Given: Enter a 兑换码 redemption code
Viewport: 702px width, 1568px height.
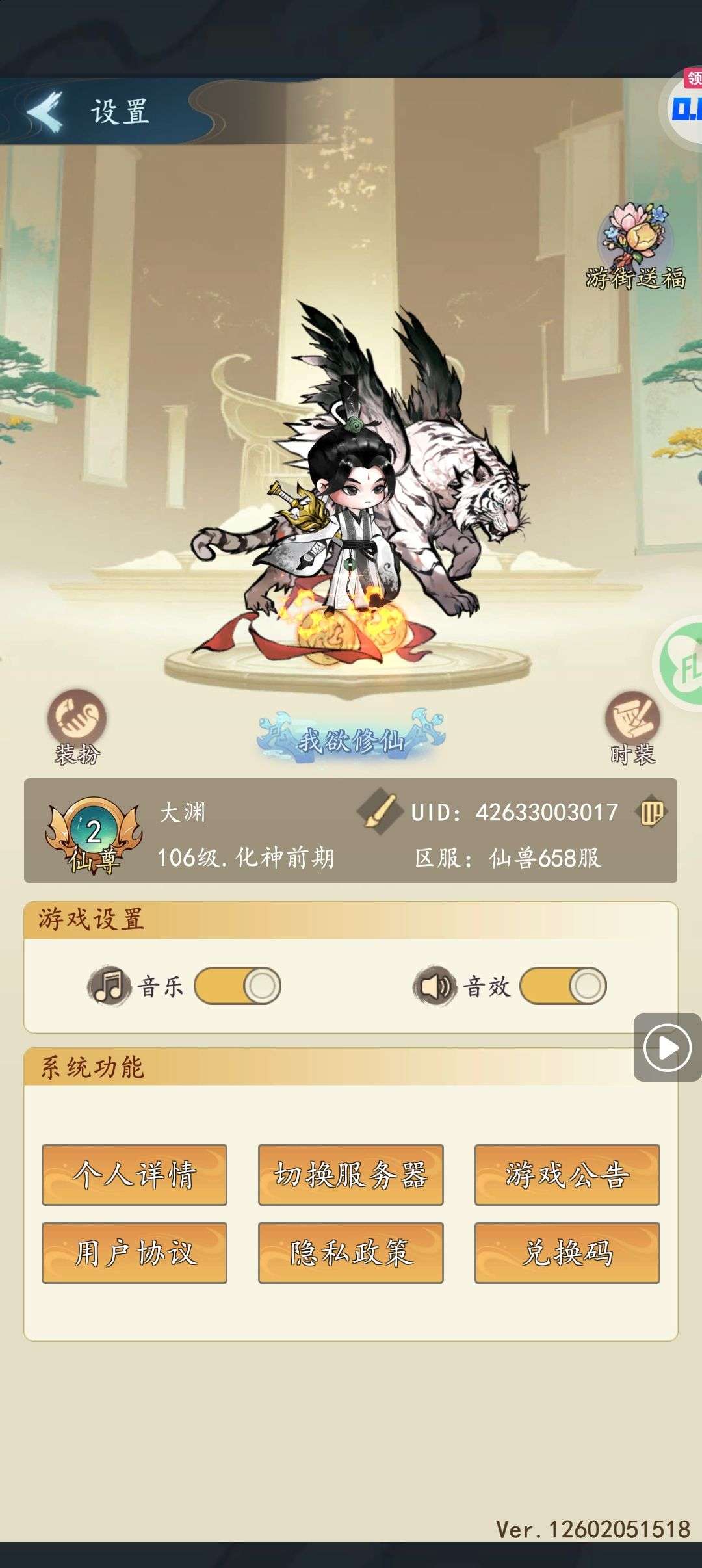Looking at the screenshot, I should pos(567,1253).
